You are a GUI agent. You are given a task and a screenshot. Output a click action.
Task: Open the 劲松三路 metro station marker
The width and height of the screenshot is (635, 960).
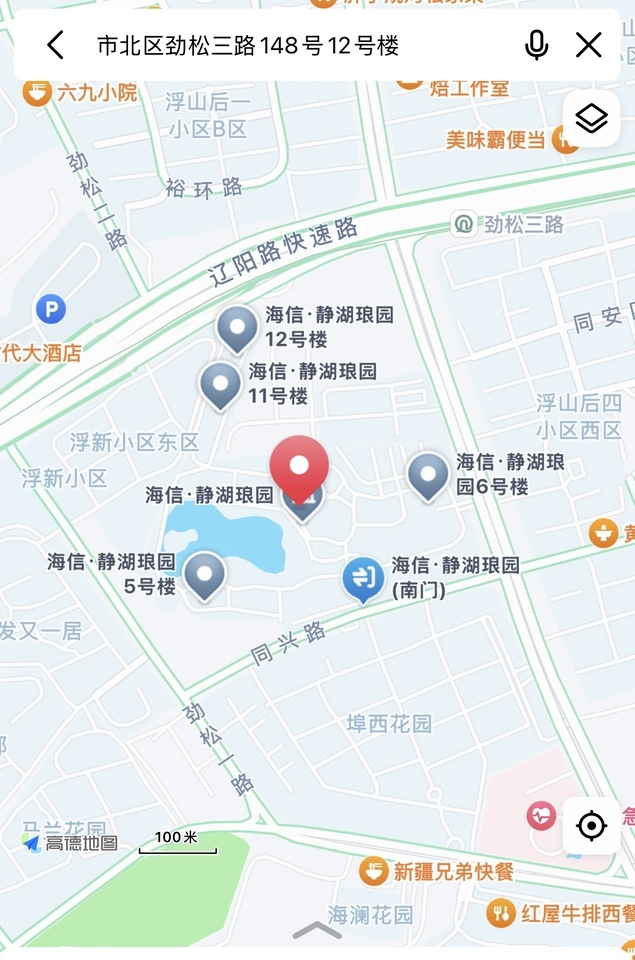[464, 224]
